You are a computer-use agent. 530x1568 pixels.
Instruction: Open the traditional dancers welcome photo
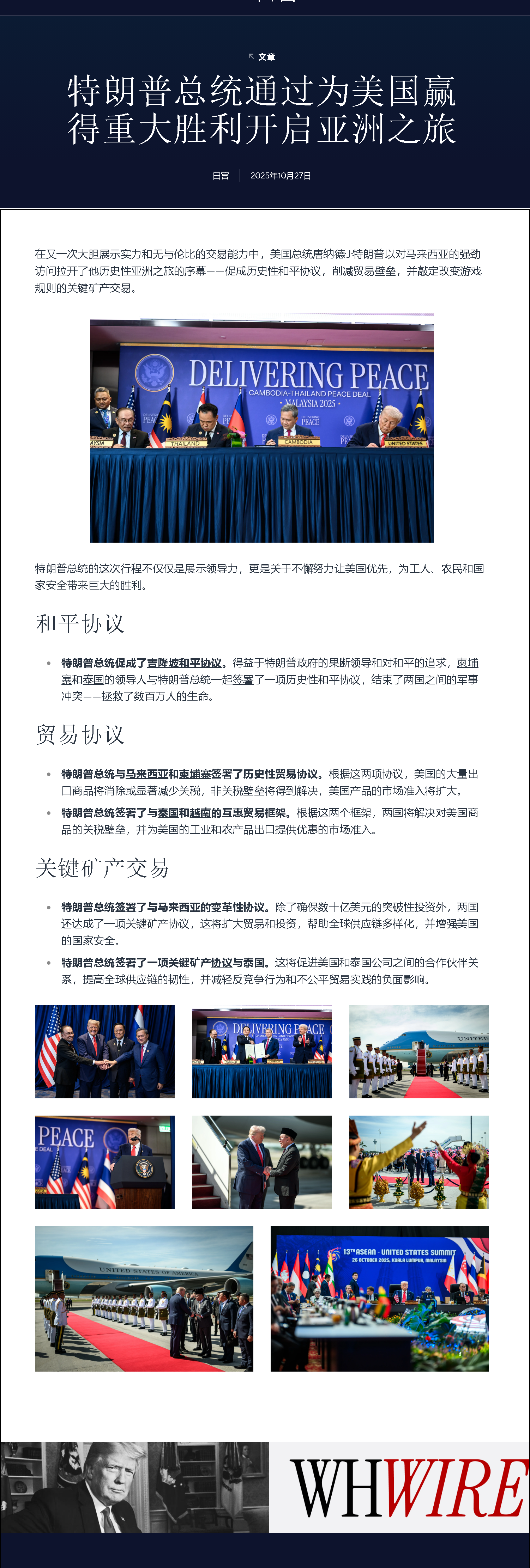click(419, 1162)
